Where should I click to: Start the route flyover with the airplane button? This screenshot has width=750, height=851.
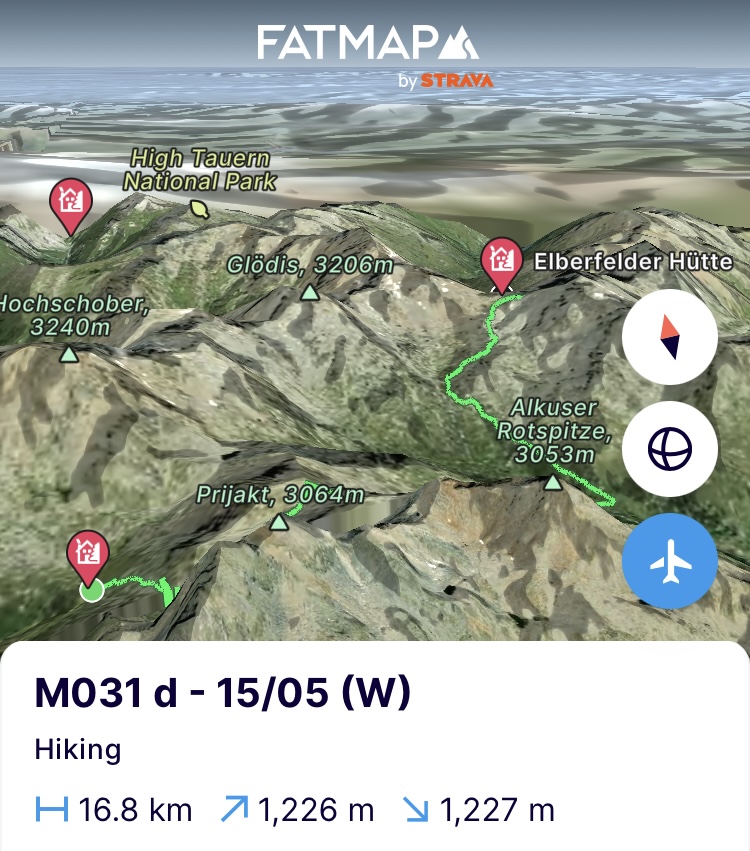click(669, 562)
